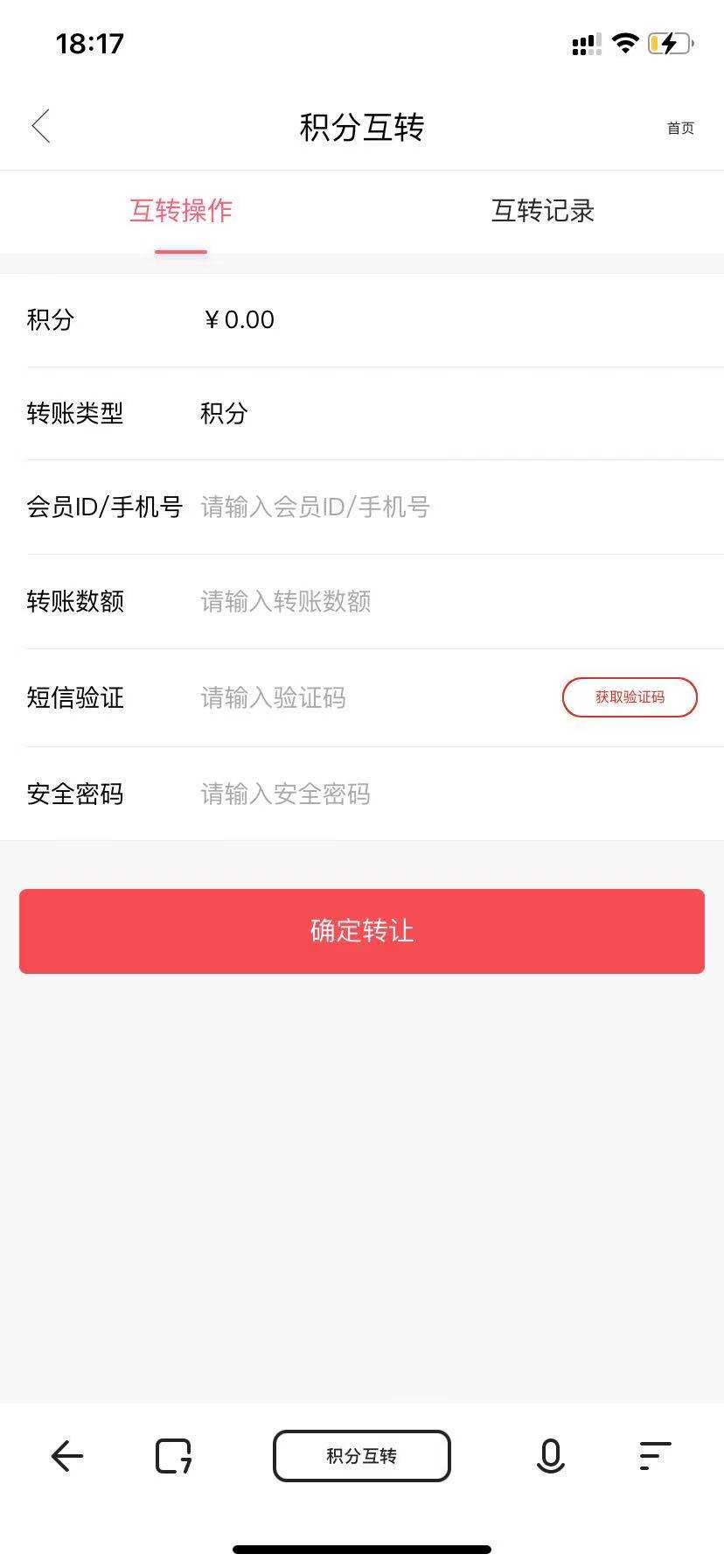Screen dimensions: 724x1568
Task: Tap the 安全密码 password field
Action: click(437, 794)
